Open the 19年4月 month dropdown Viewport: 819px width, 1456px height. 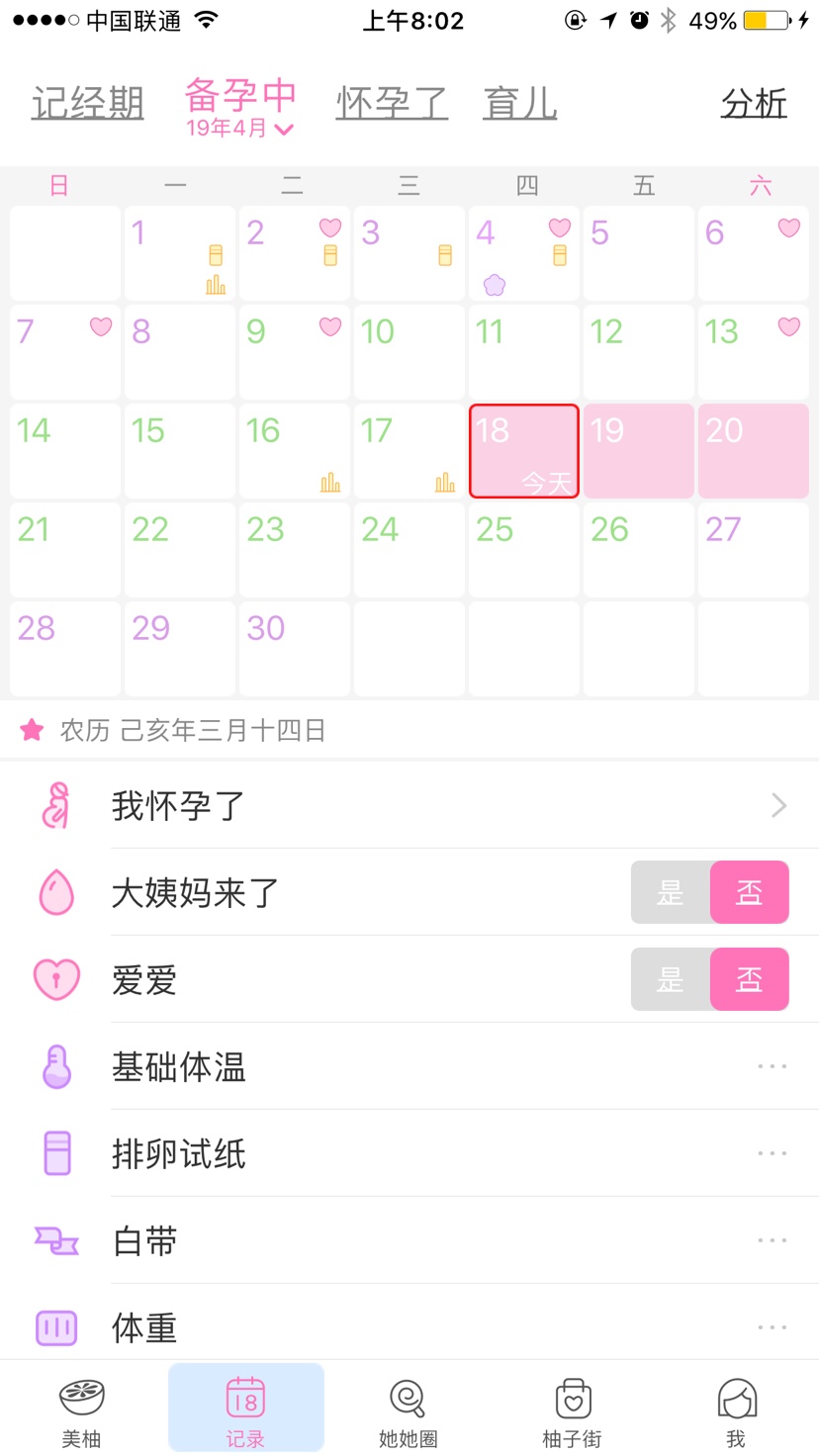pos(239,129)
